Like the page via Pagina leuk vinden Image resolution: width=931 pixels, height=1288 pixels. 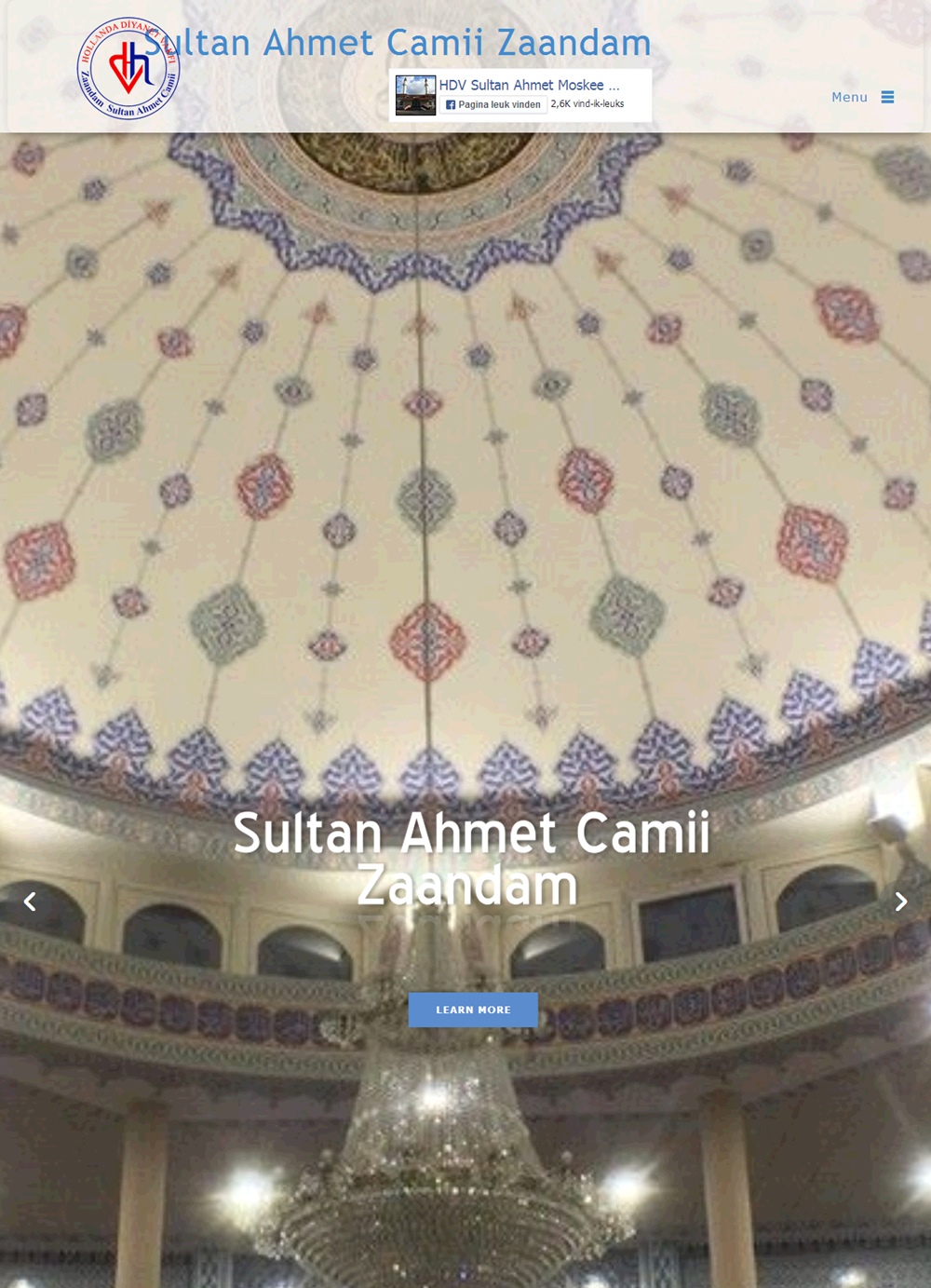pyautogui.click(x=493, y=104)
